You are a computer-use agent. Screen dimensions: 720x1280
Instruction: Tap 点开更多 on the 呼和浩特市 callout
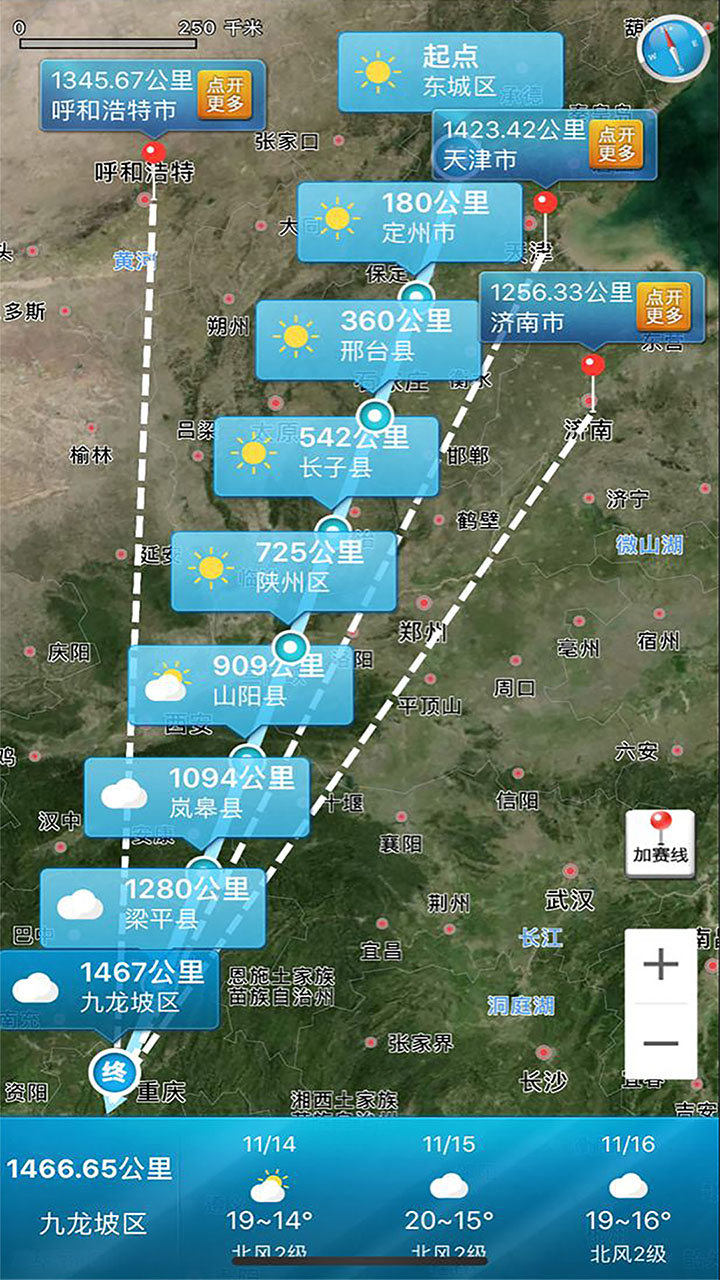coord(225,95)
